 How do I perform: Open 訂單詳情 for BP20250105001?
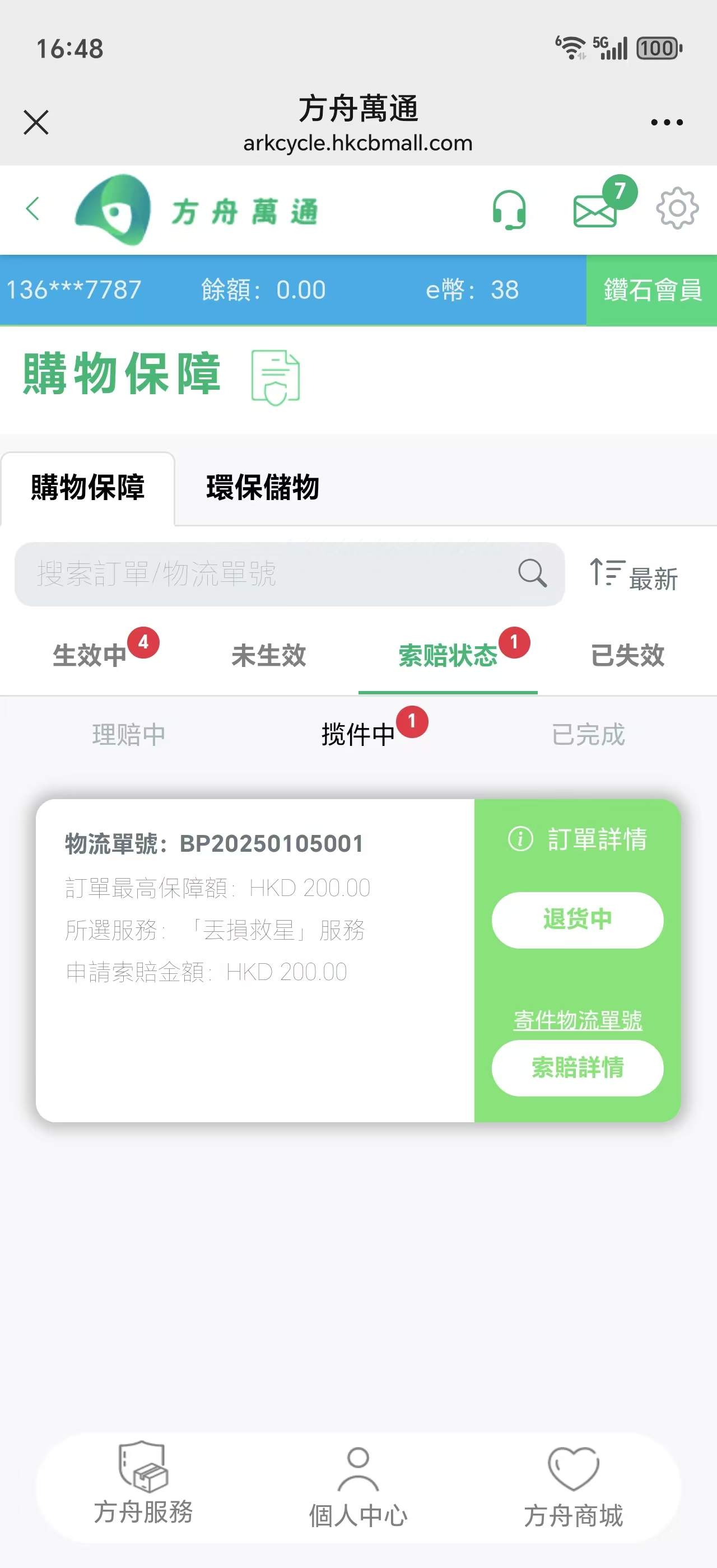[578, 839]
